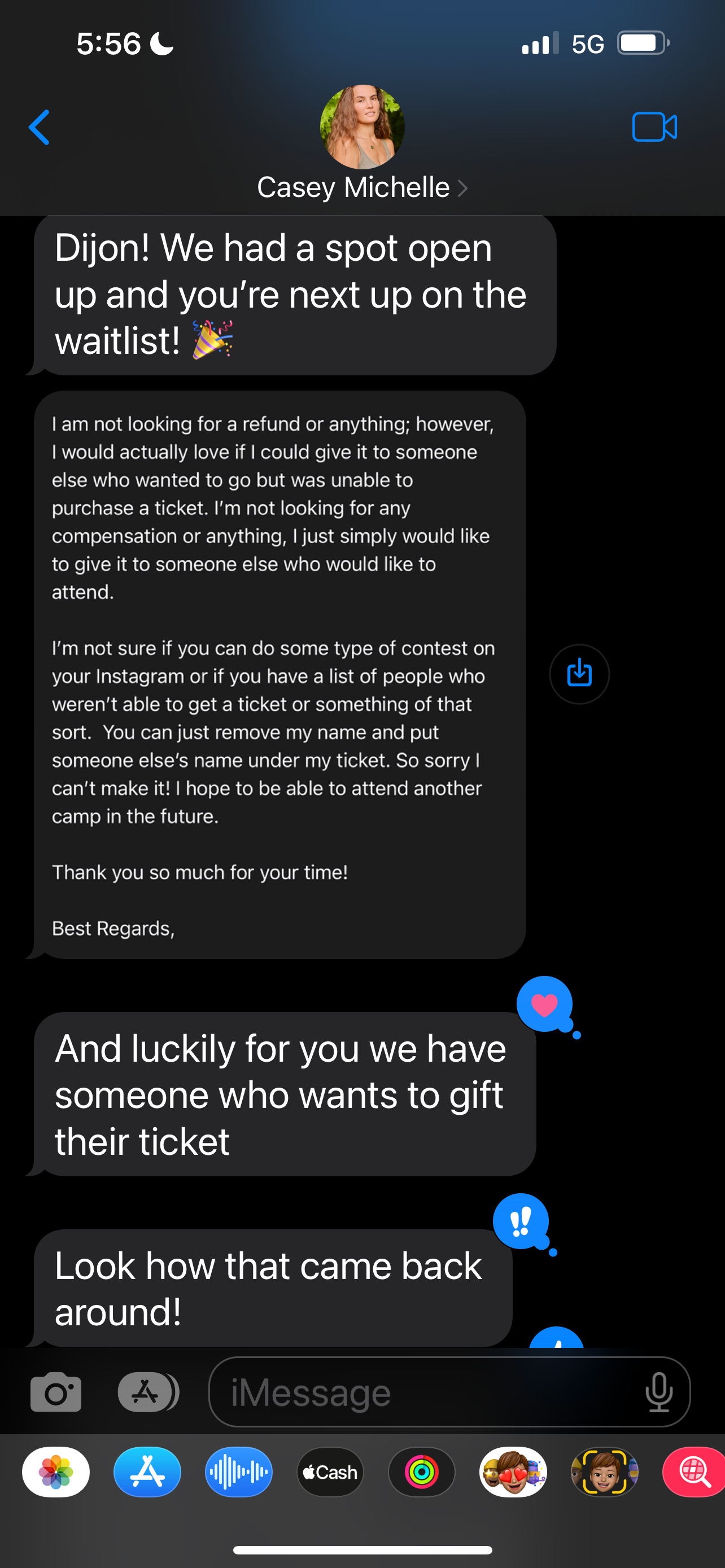This screenshot has height=1568, width=725.
Task: Open the images search app
Action: (x=694, y=1472)
